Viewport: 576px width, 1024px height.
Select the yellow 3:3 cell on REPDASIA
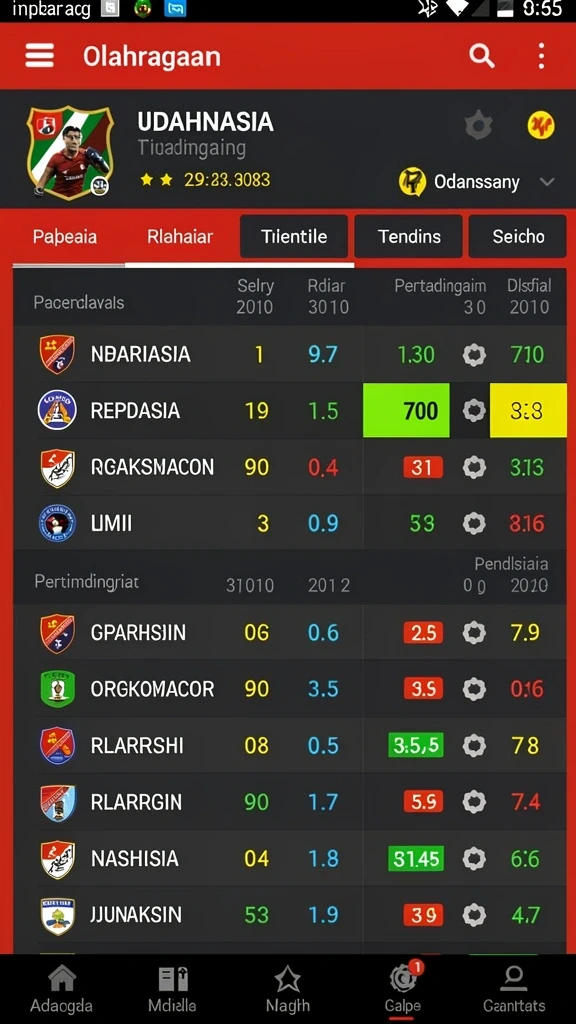[528, 410]
